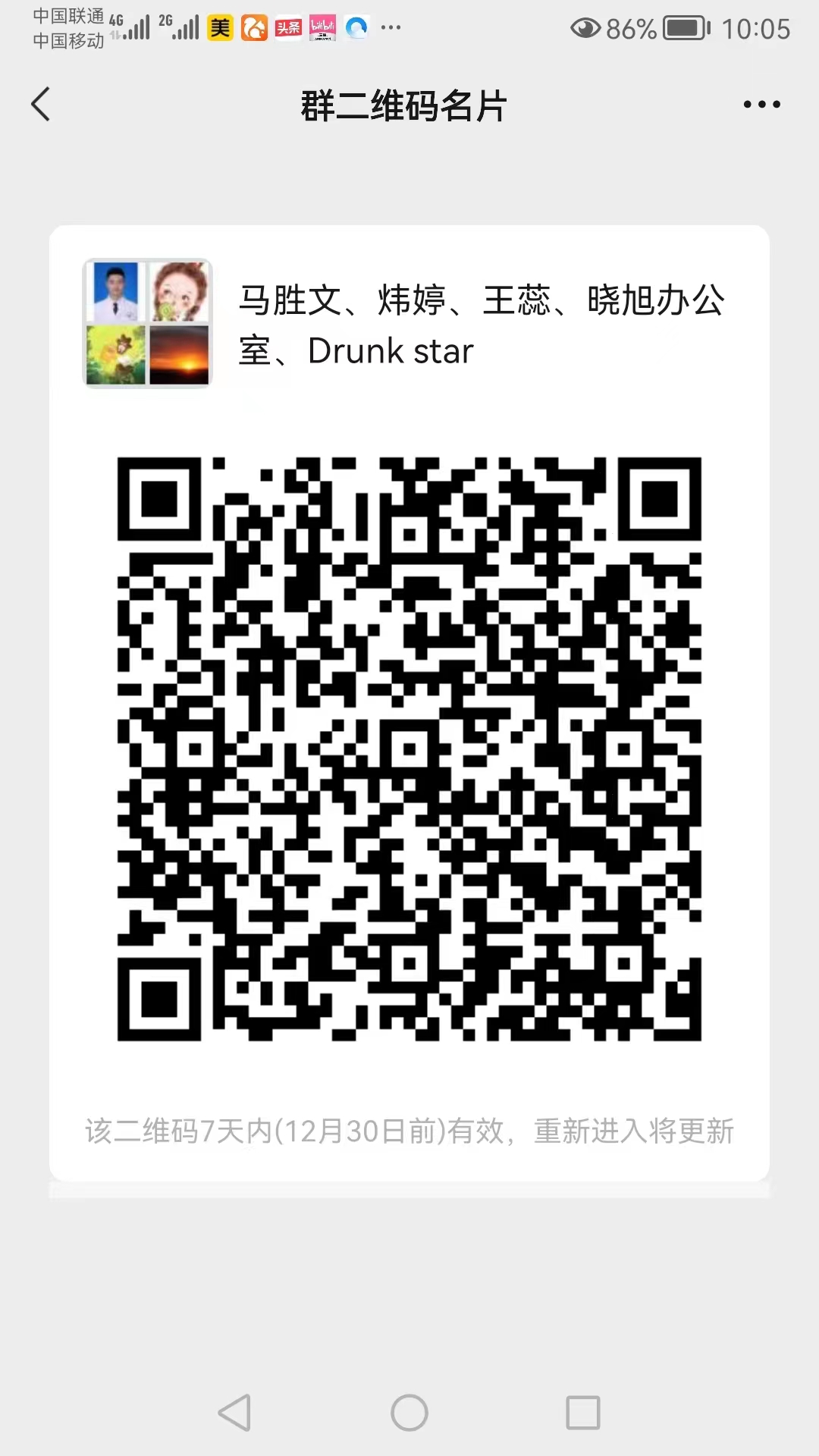819x1456 pixels.
Task: Open the more options menu with three dots
Action: pos(761,105)
